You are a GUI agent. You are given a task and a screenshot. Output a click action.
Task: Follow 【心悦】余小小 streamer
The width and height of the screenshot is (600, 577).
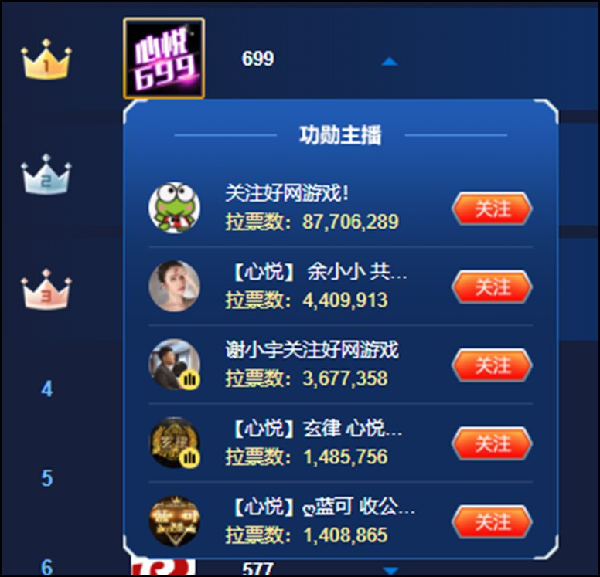click(x=492, y=287)
